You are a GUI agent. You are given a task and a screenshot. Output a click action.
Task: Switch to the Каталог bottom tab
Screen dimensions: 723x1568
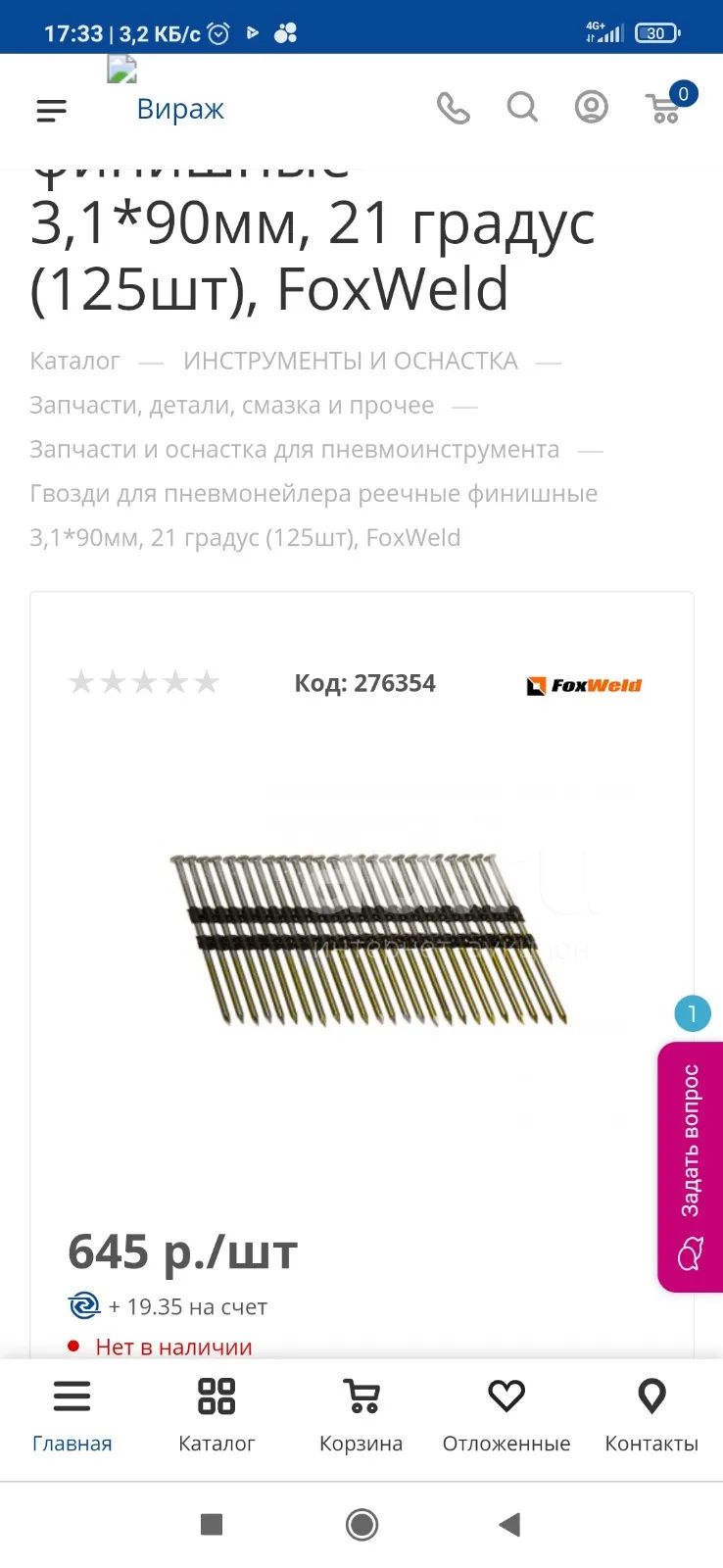(x=217, y=1415)
